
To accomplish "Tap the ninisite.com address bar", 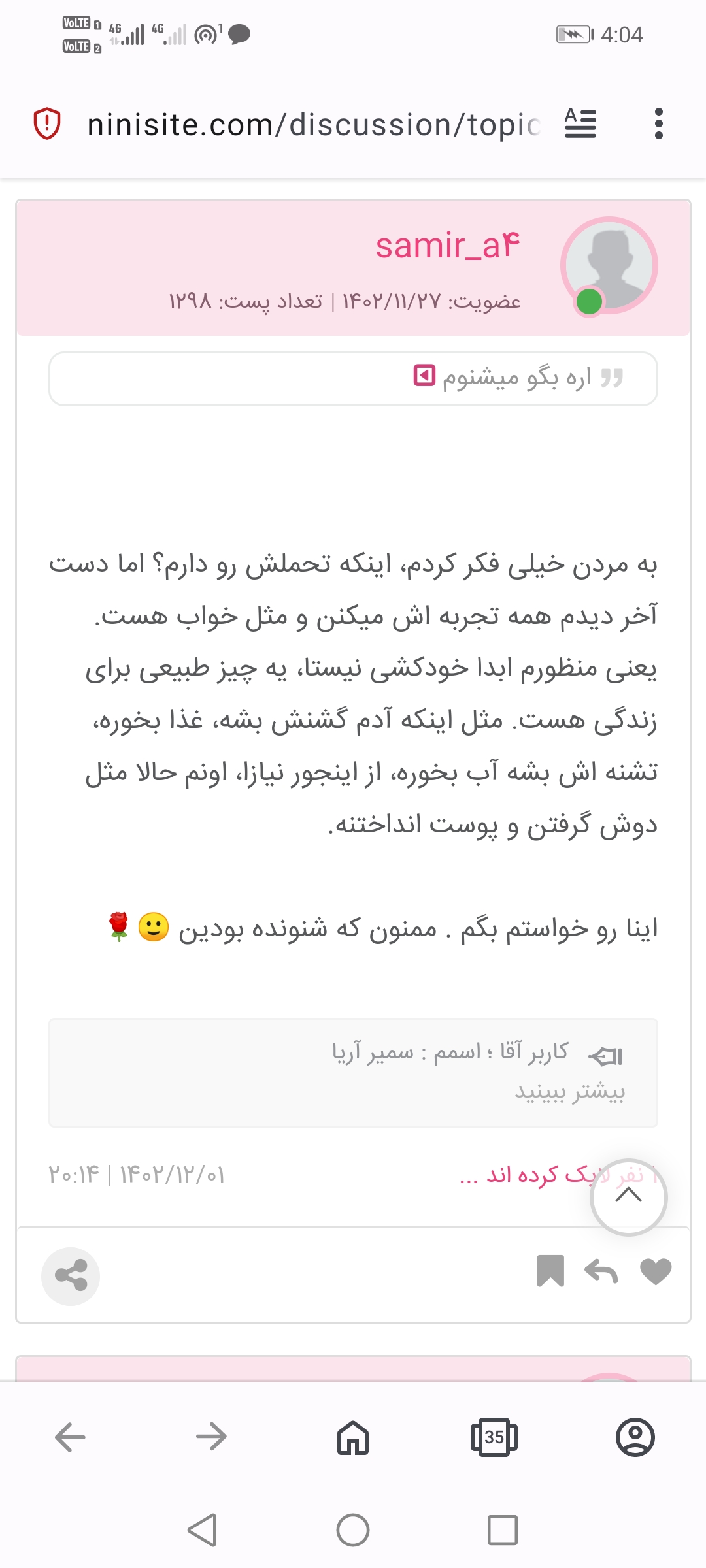I will (x=314, y=124).
